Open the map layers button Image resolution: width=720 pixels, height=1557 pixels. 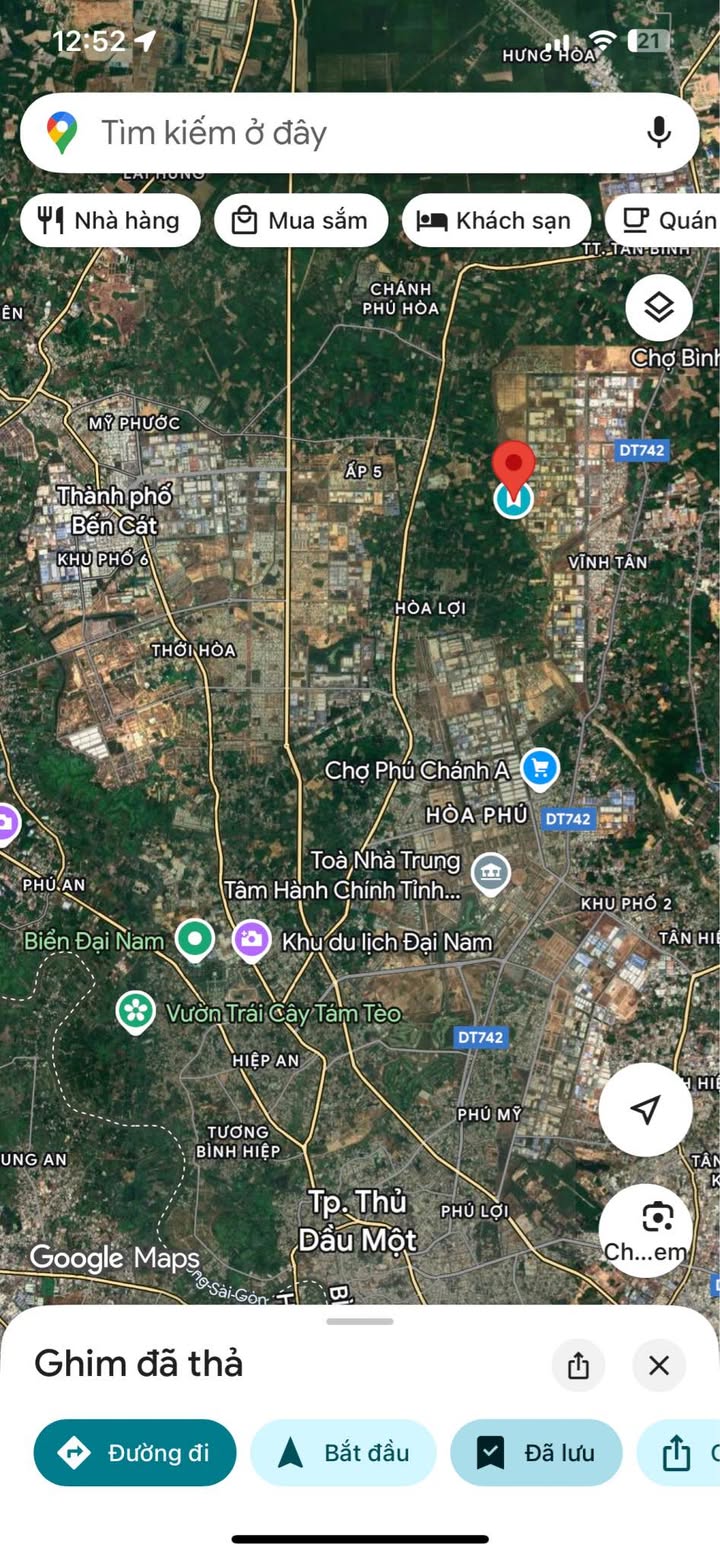point(659,307)
